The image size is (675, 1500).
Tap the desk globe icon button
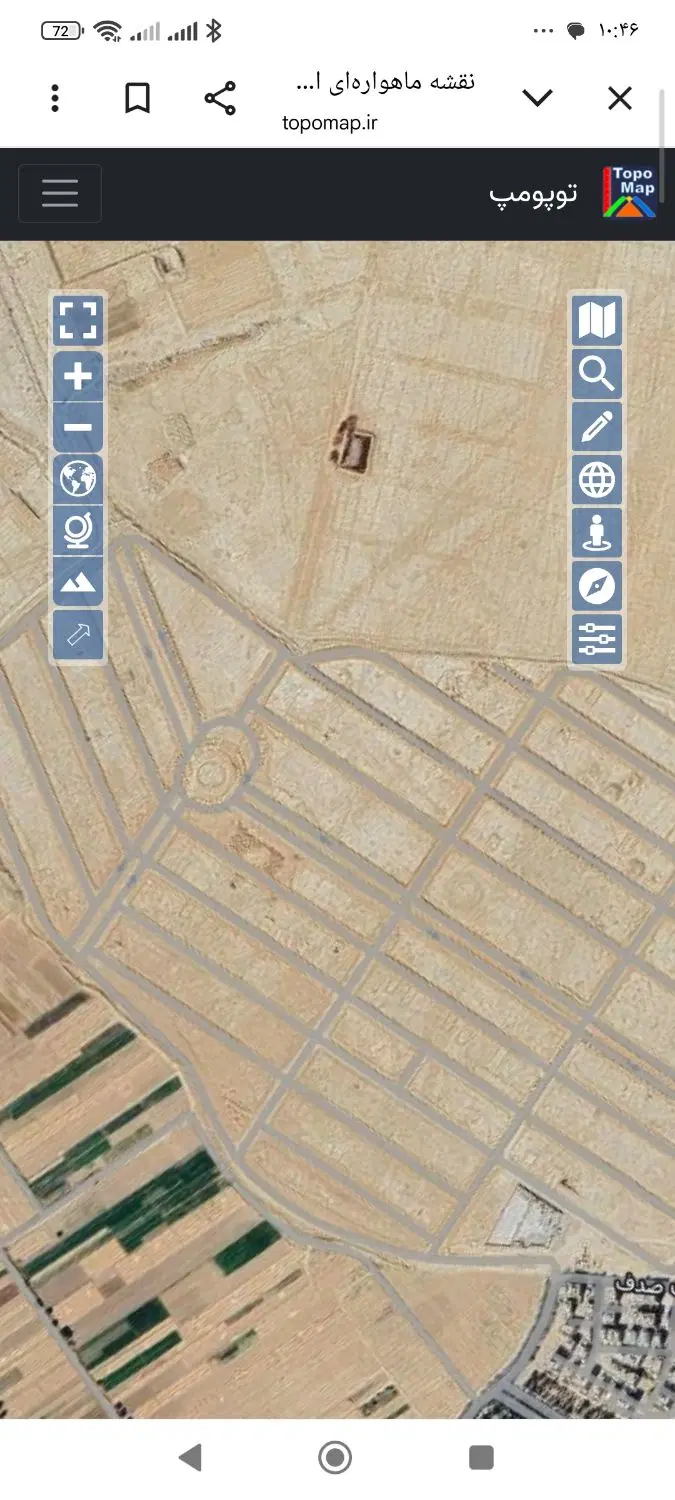[x=78, y=530]
